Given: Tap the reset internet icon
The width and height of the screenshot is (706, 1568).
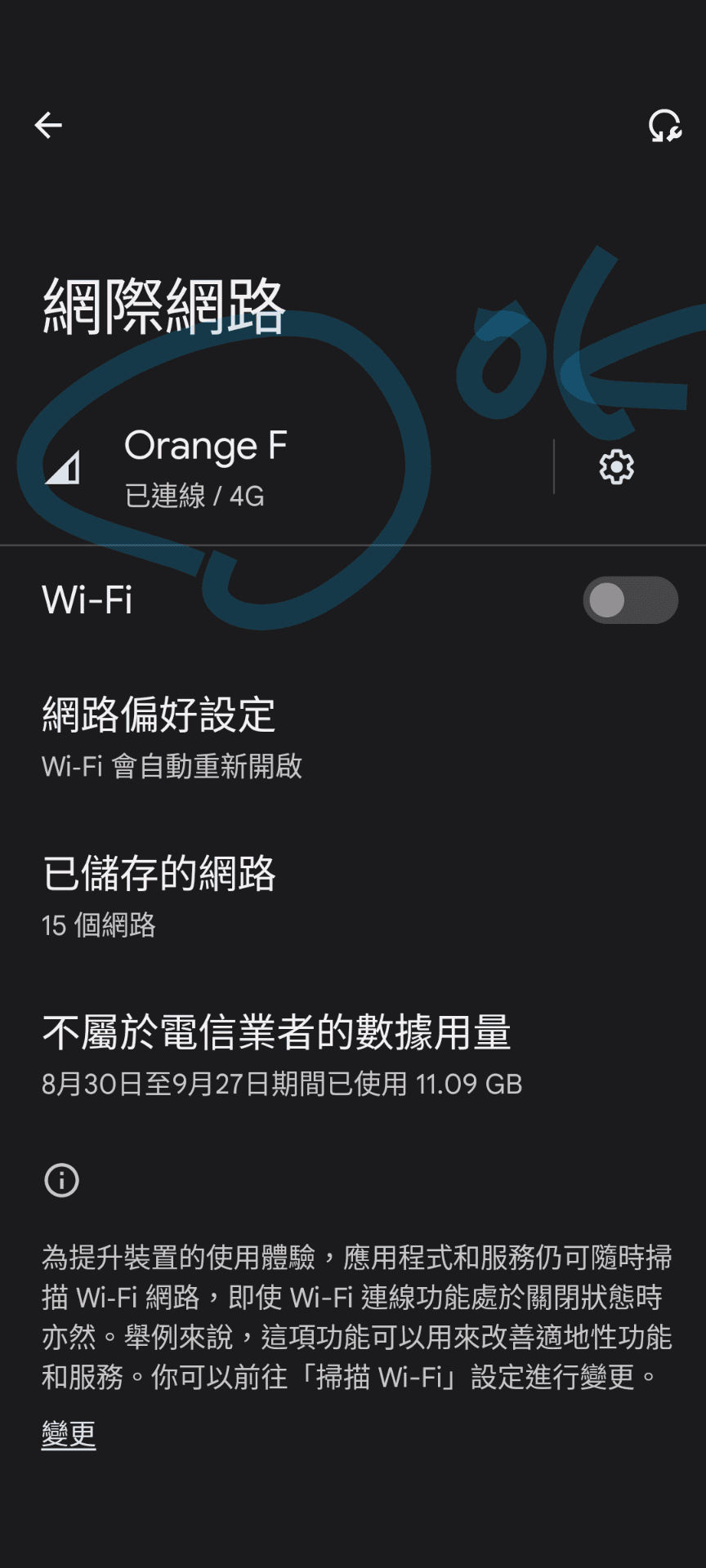Looking at the screenshot, I should 664,126.
